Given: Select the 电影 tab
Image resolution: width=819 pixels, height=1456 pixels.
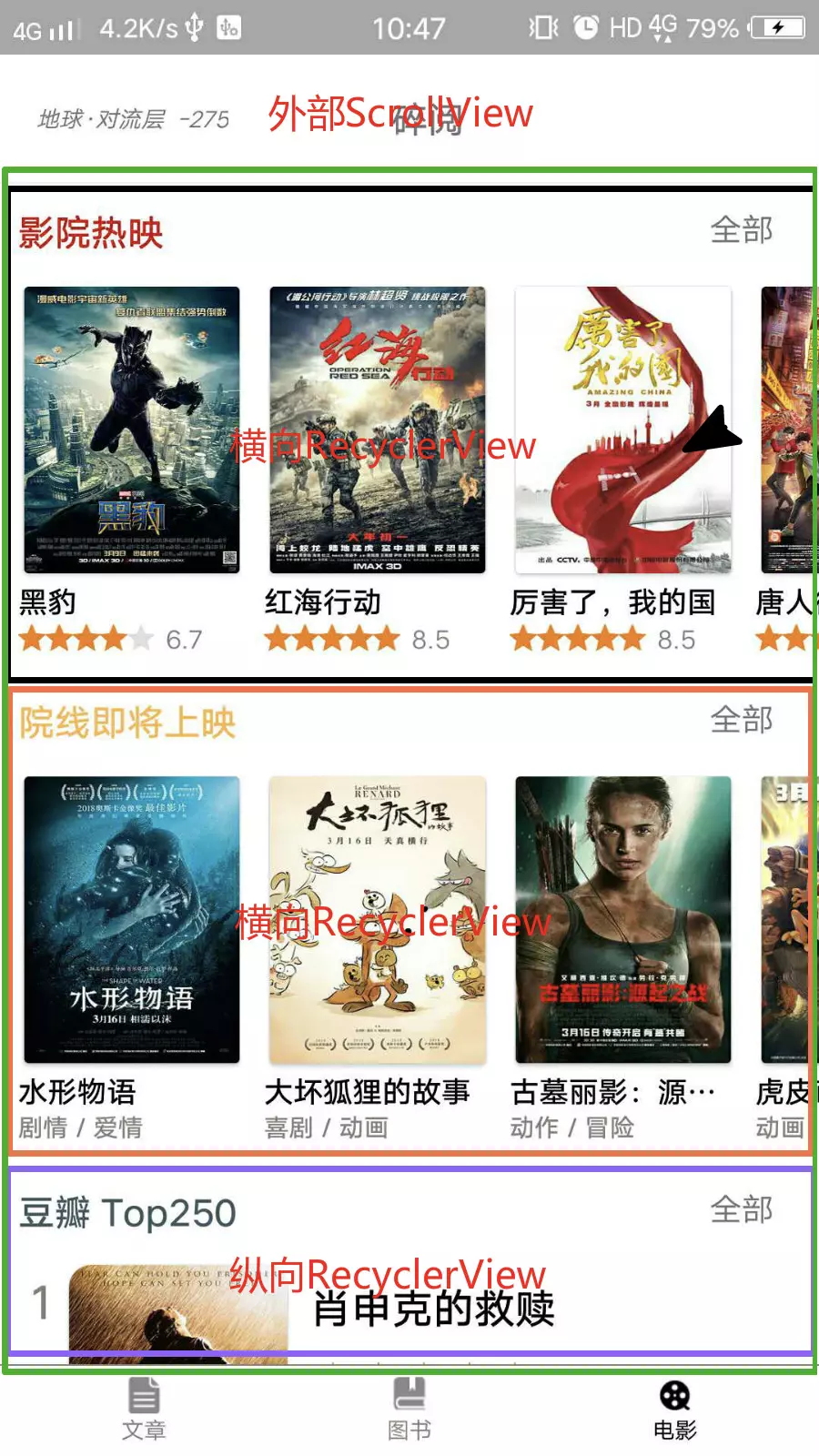Looking at the screenshot, I should (x=674, y=1408).
